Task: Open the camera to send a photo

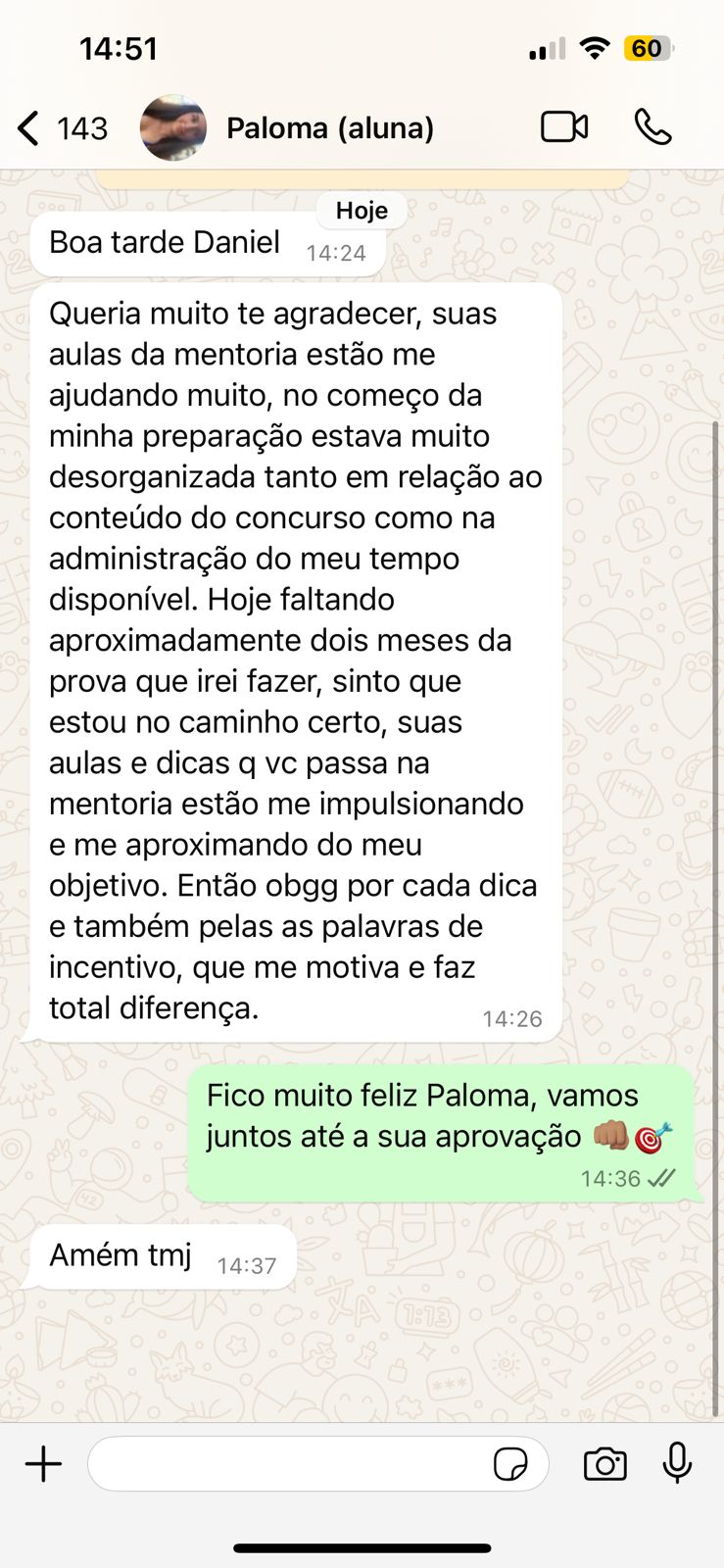Action: [x=604, y=1464]
